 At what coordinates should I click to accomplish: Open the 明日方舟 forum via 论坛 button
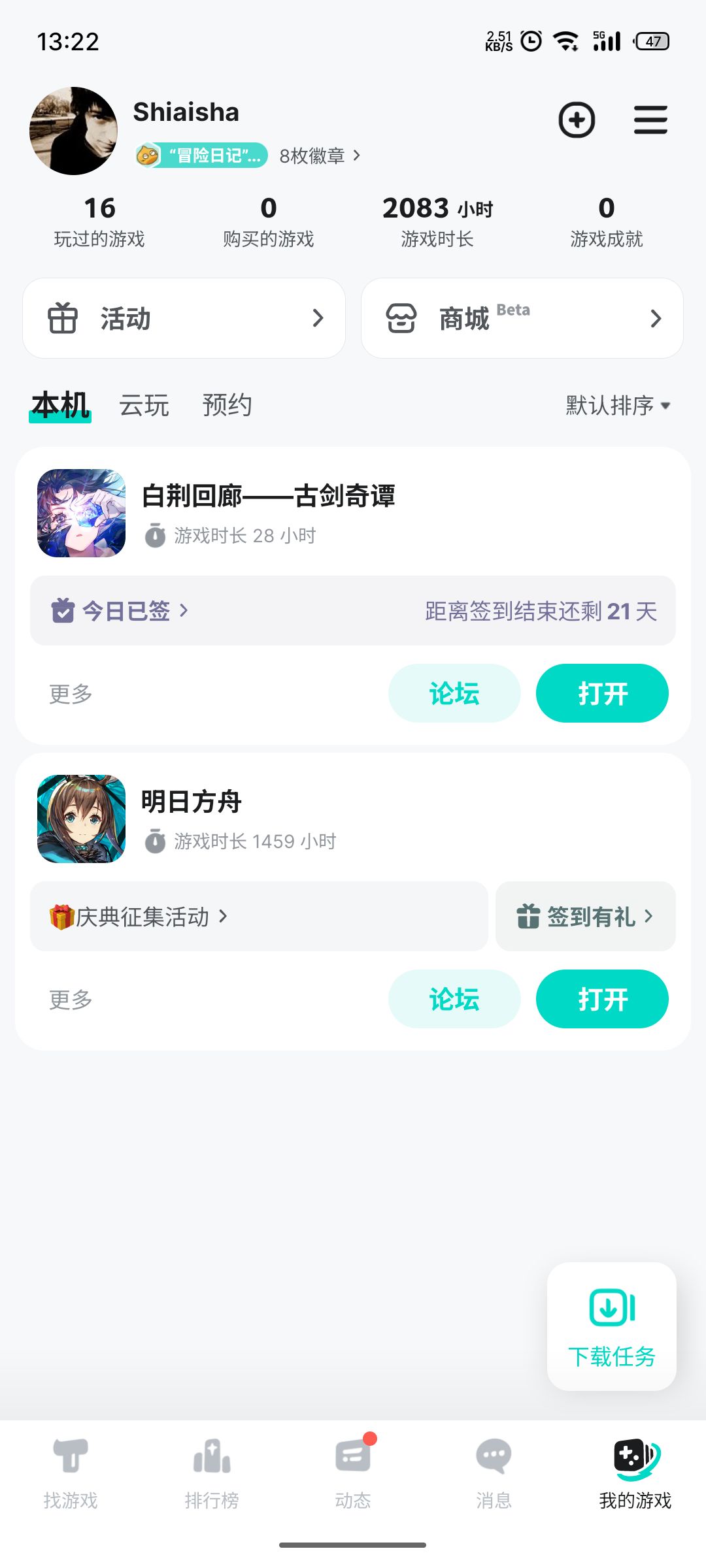[x=454, y=998]
